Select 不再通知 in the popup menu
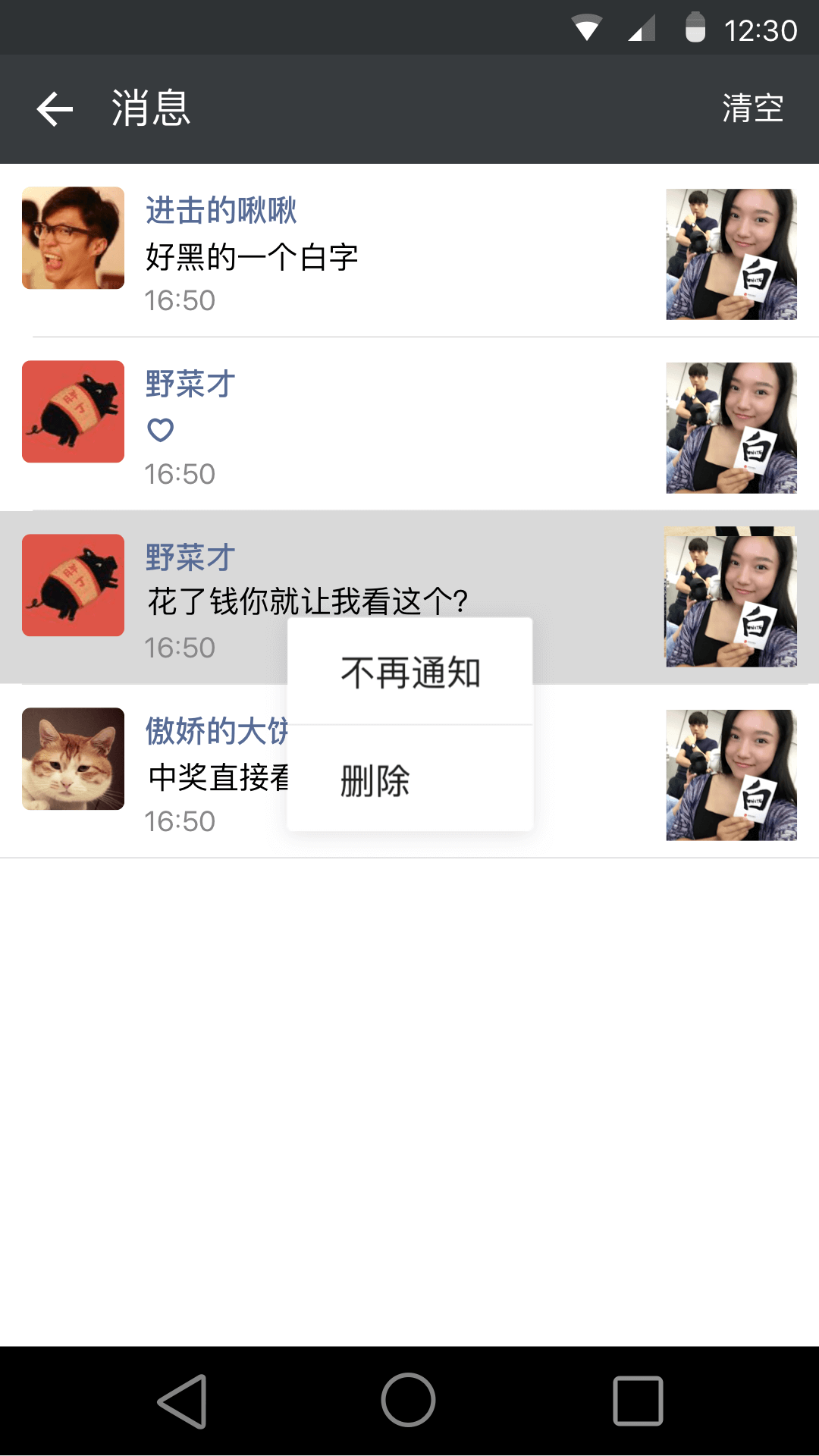Image resolution: width=819 pixels, height=1456 pixels. tap(410, 672)
